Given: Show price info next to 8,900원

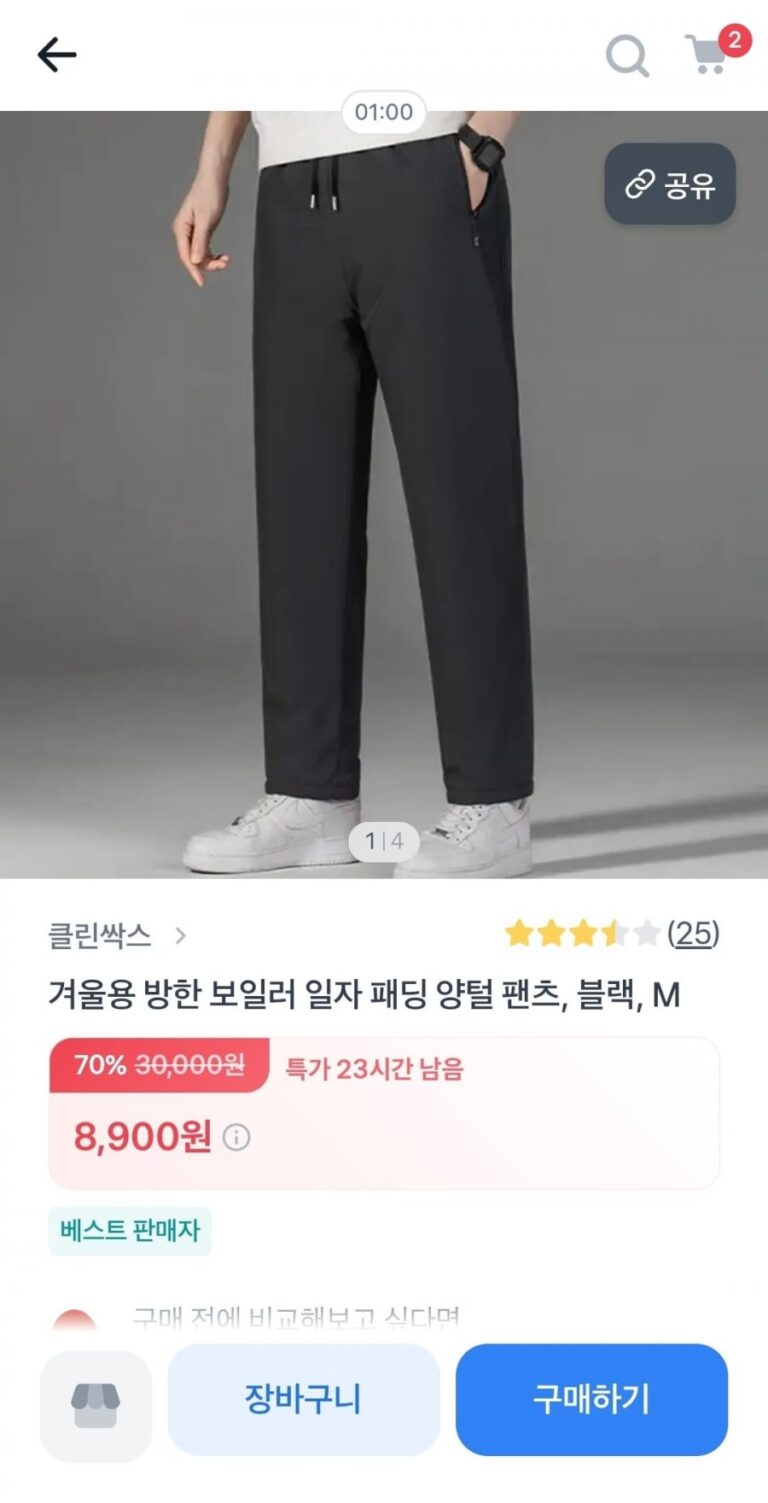Looking at the screenshot, I should (x=236, y=1137).
